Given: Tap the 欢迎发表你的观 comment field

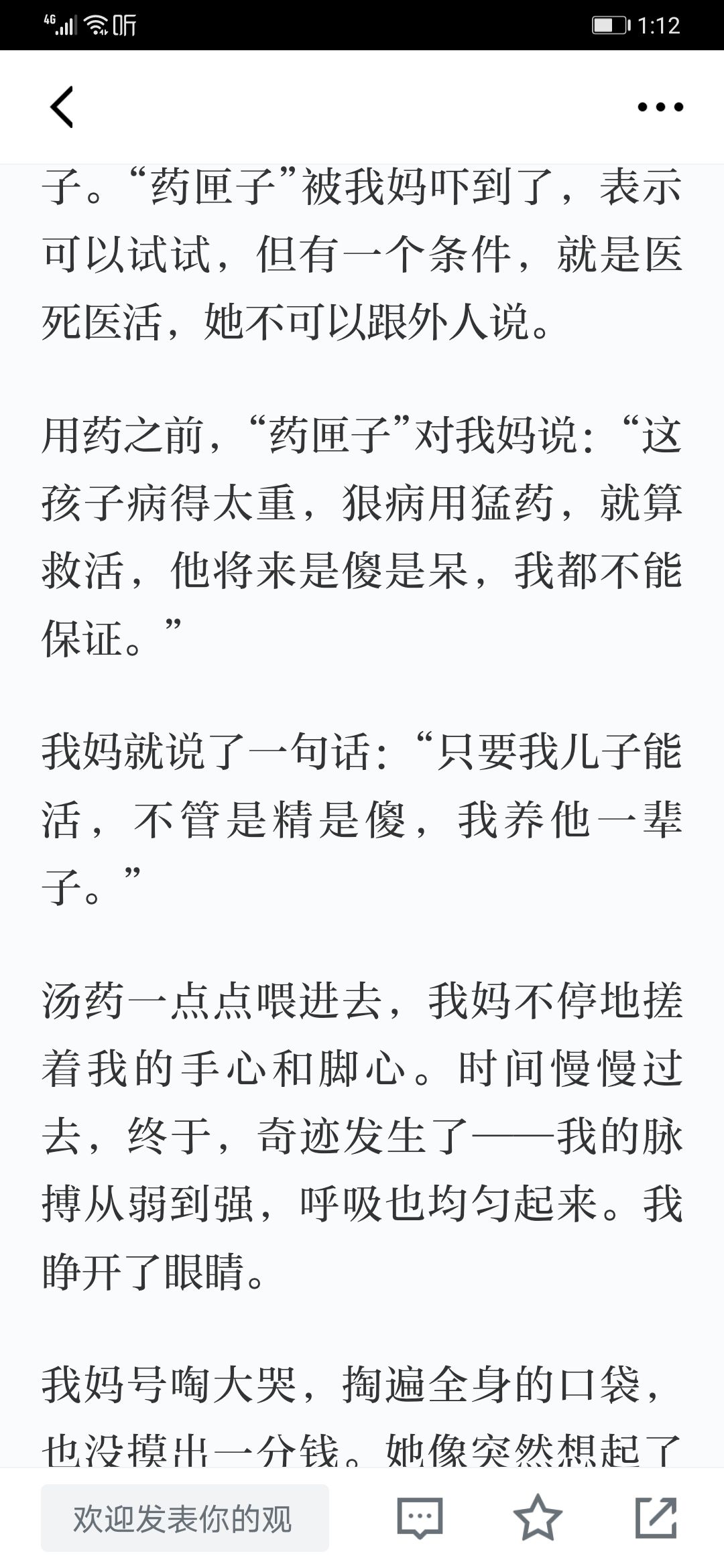Looking at the screenshot, I should tap(185, 1518).
